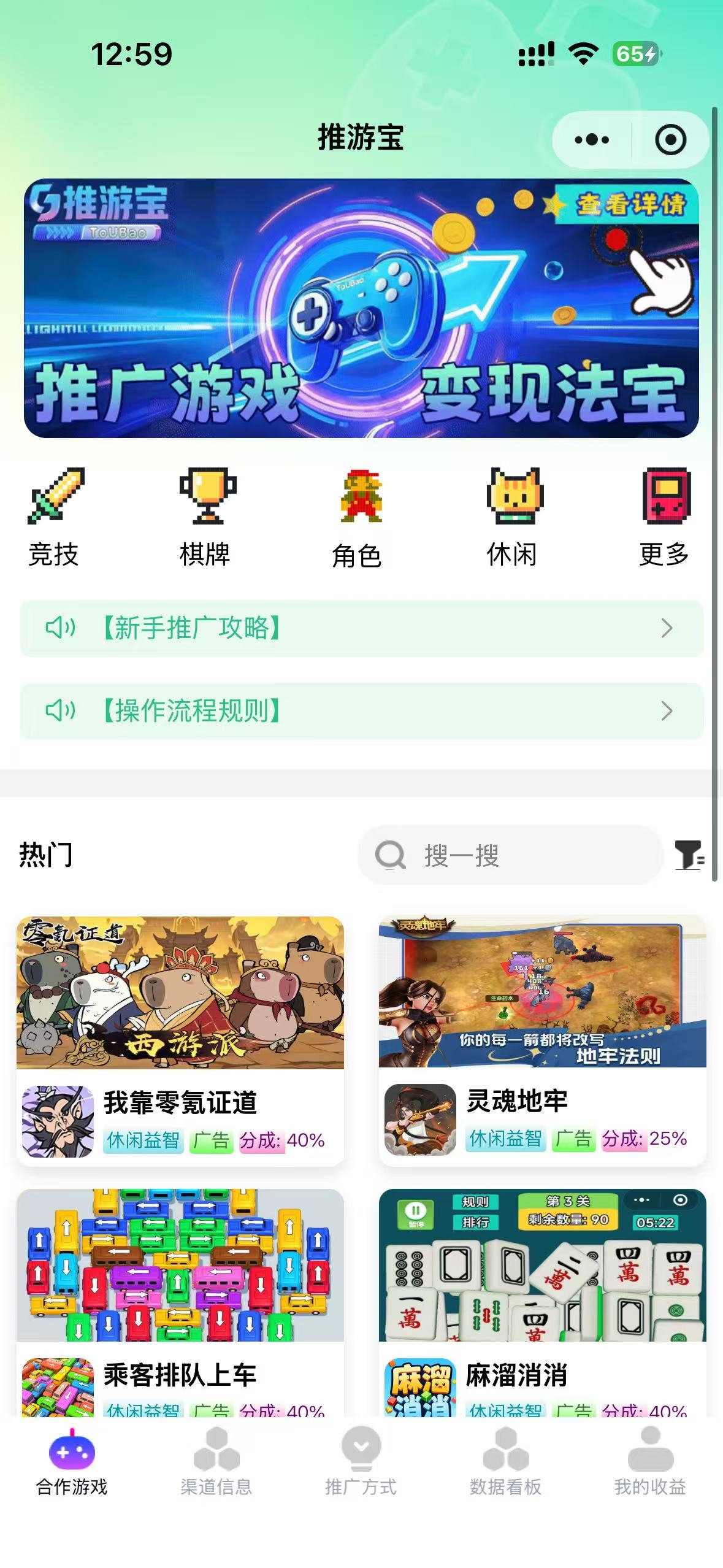
Task: Switch to the 渠道信息 tab
Action: [216, 1462]
